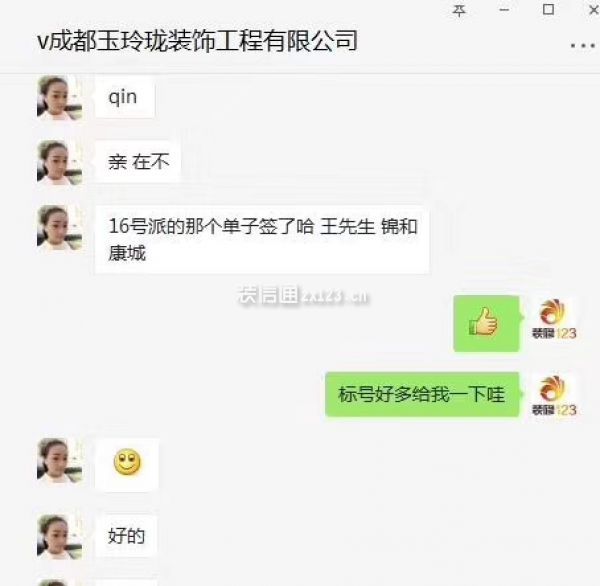Open the chat info three-dots menu

(x=581, y=45)
